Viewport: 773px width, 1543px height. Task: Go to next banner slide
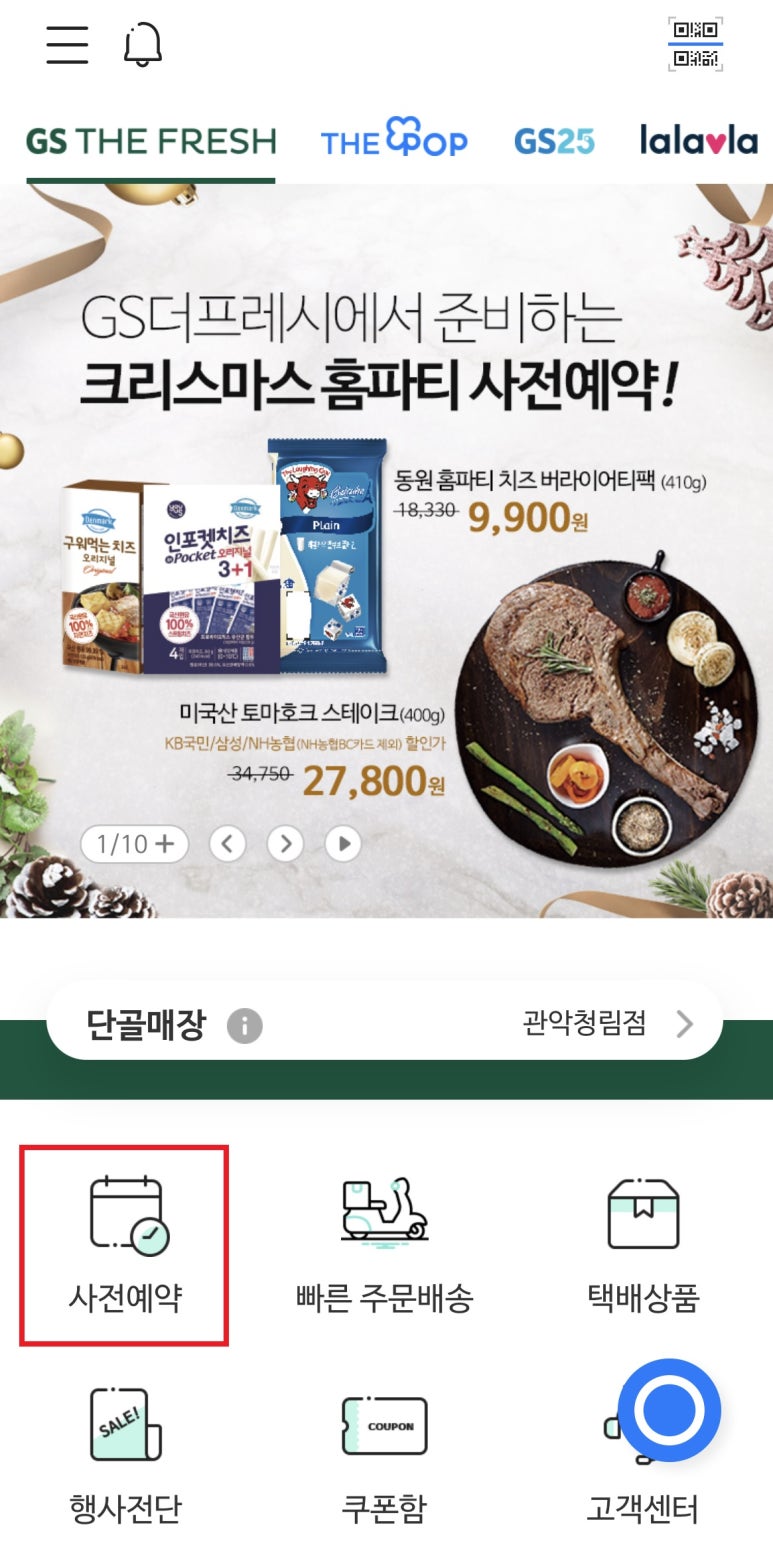click(285, 844)
